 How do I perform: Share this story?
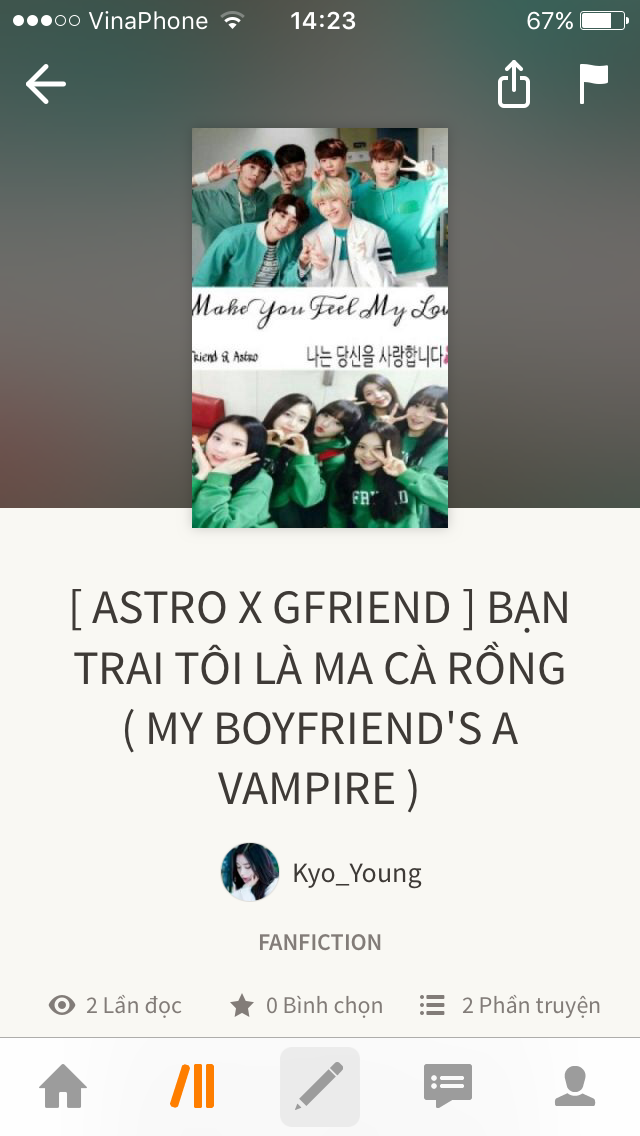point(514,84)
